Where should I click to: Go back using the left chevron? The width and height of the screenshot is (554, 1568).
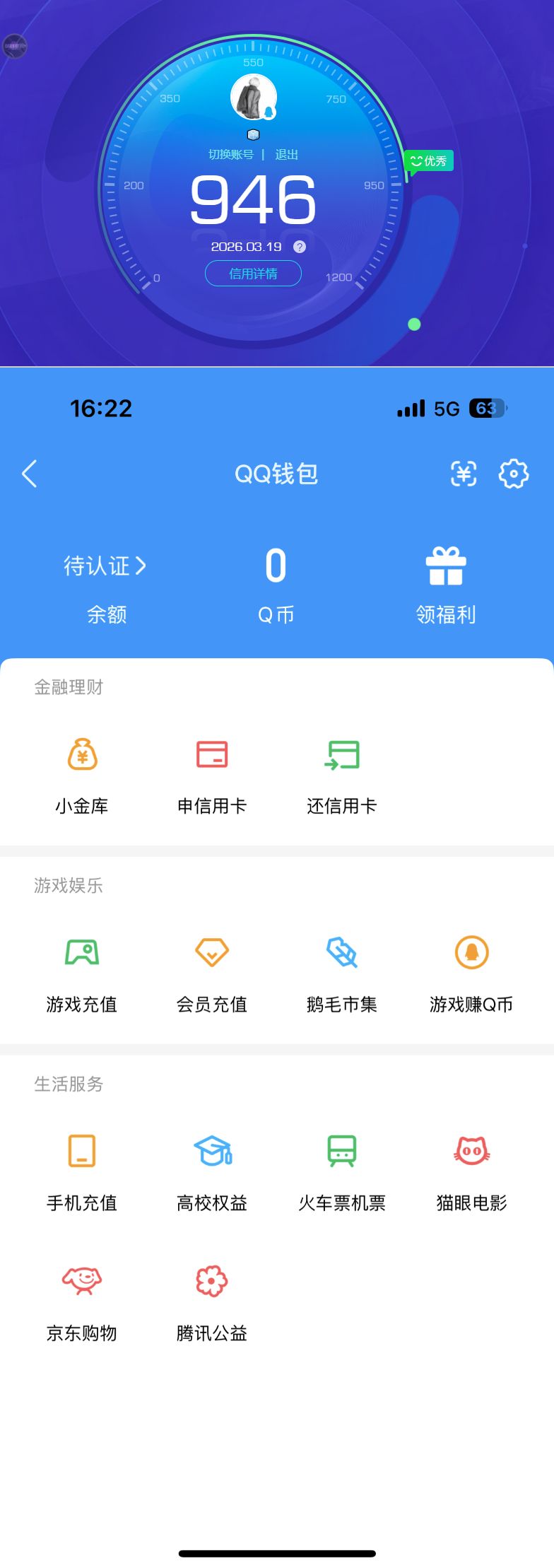pyautogui.click(x=30, y=474)
